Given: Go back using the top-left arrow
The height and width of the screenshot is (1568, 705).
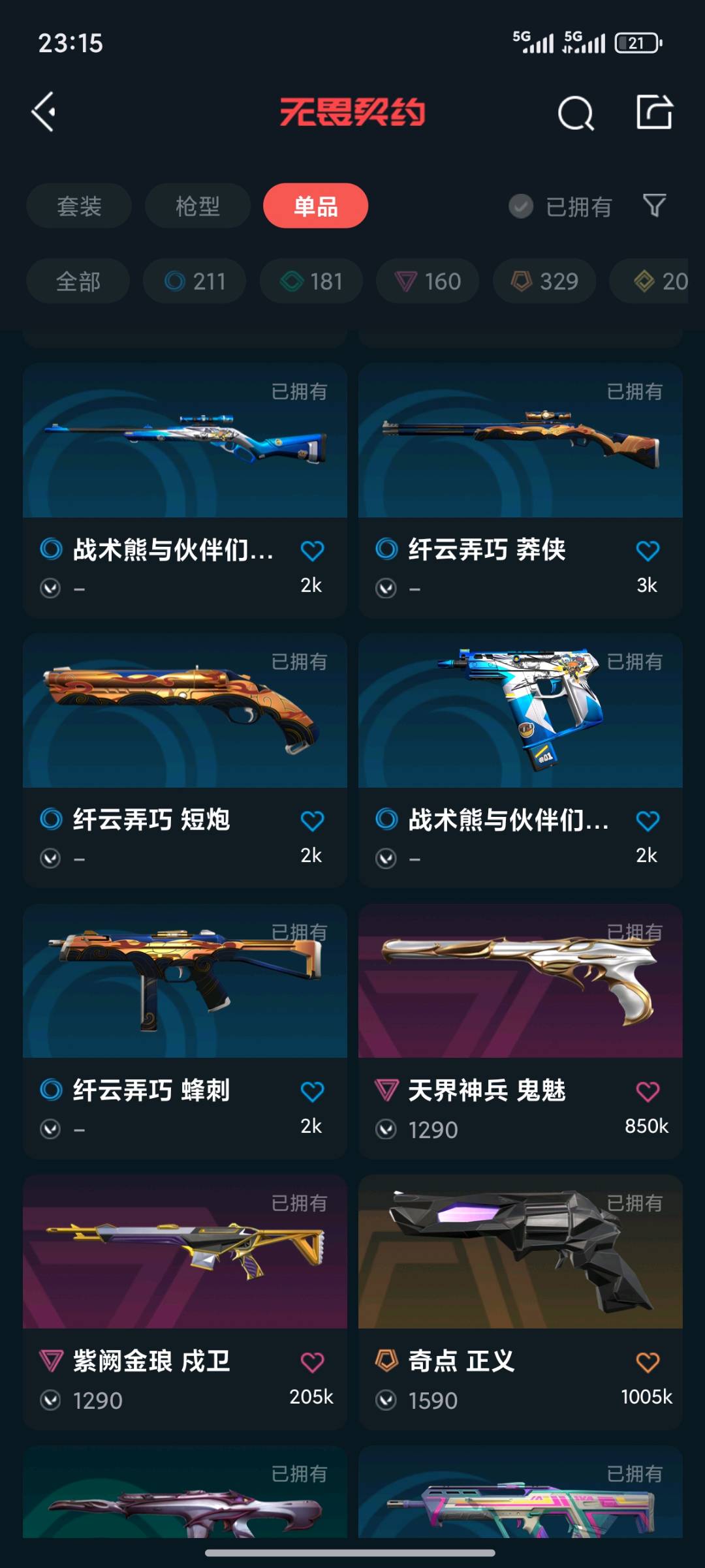Looking at the screenshot, I should click(44, 112).
